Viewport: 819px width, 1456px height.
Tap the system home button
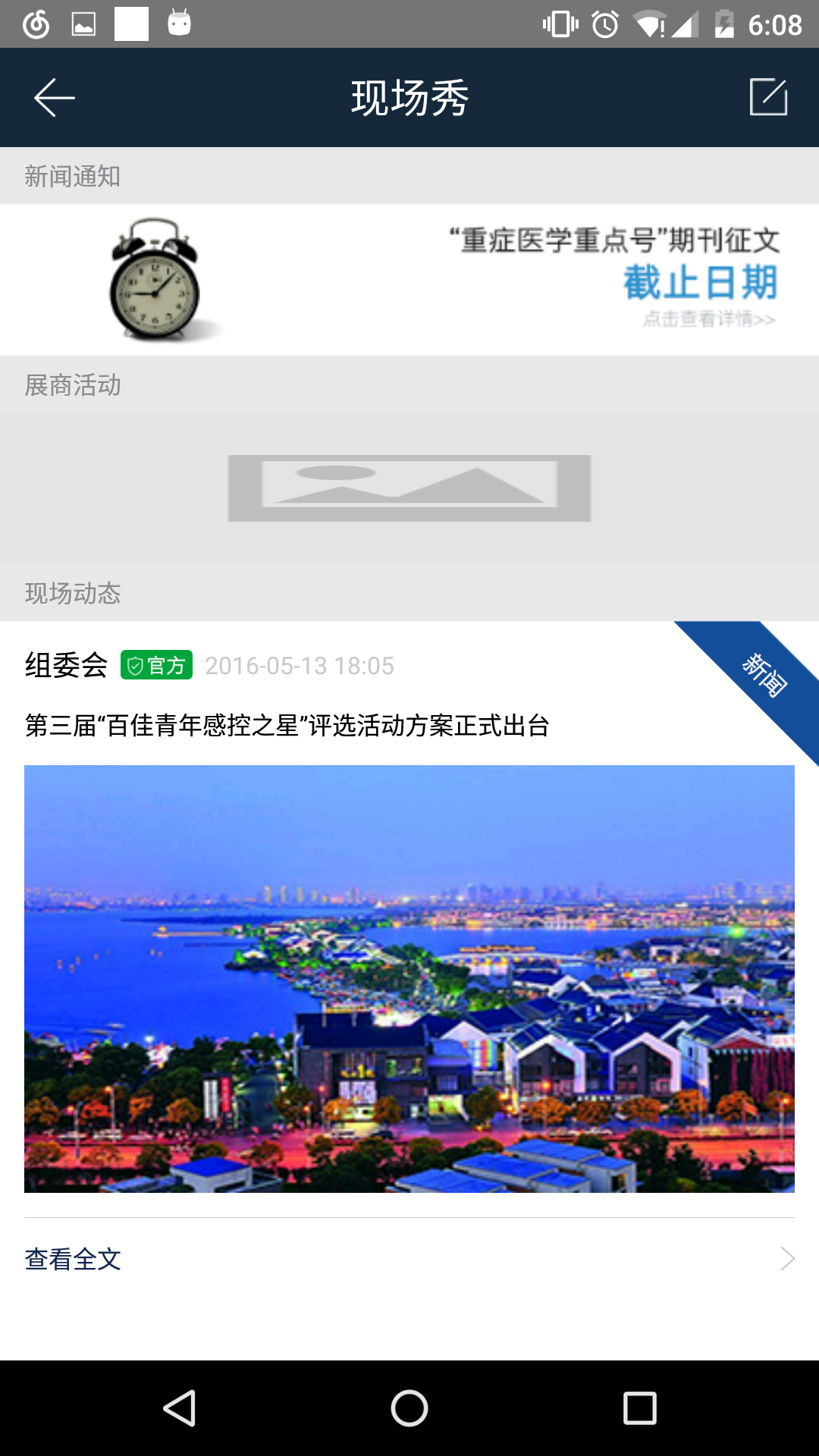(x=409, y=1408)
